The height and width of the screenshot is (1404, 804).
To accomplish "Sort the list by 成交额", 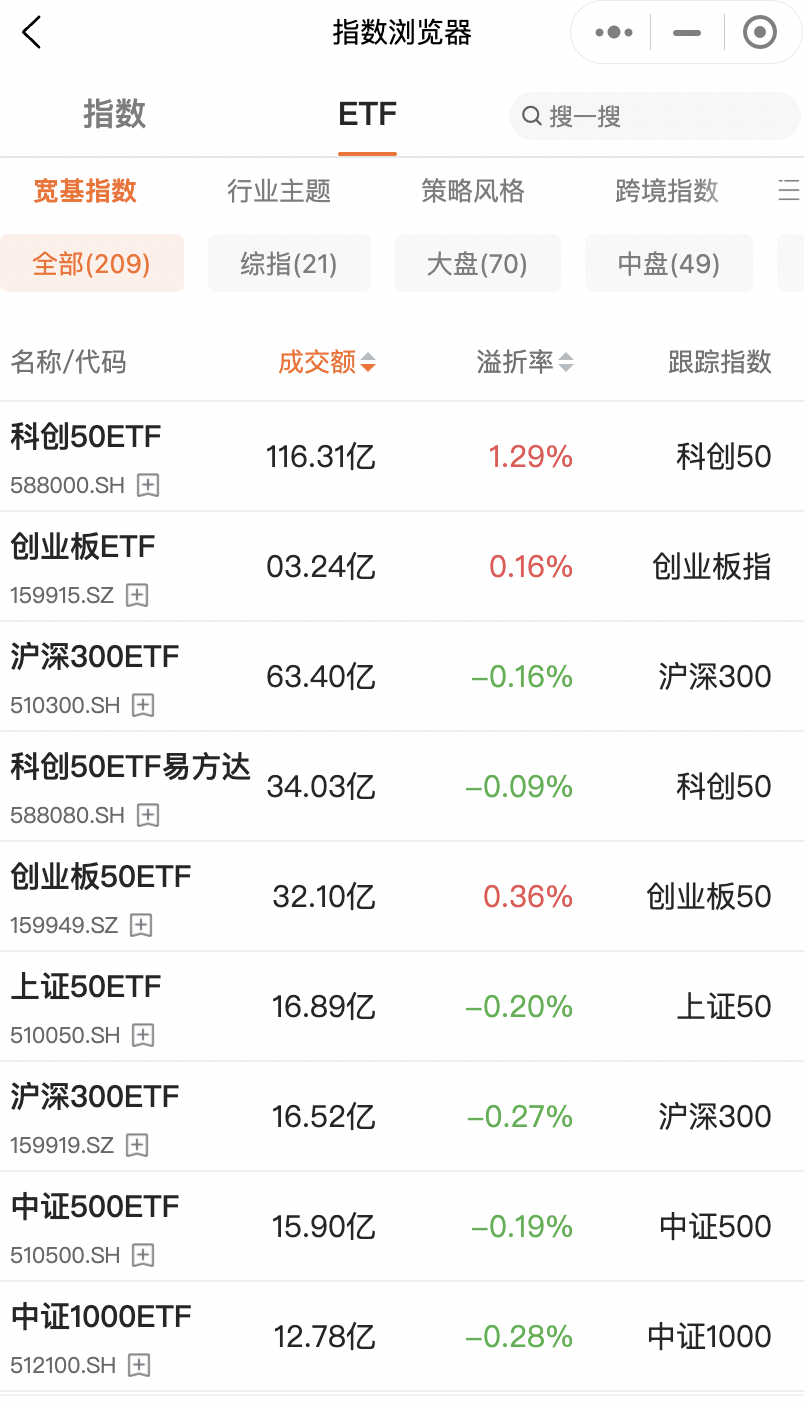I will [x=326, y=362].
